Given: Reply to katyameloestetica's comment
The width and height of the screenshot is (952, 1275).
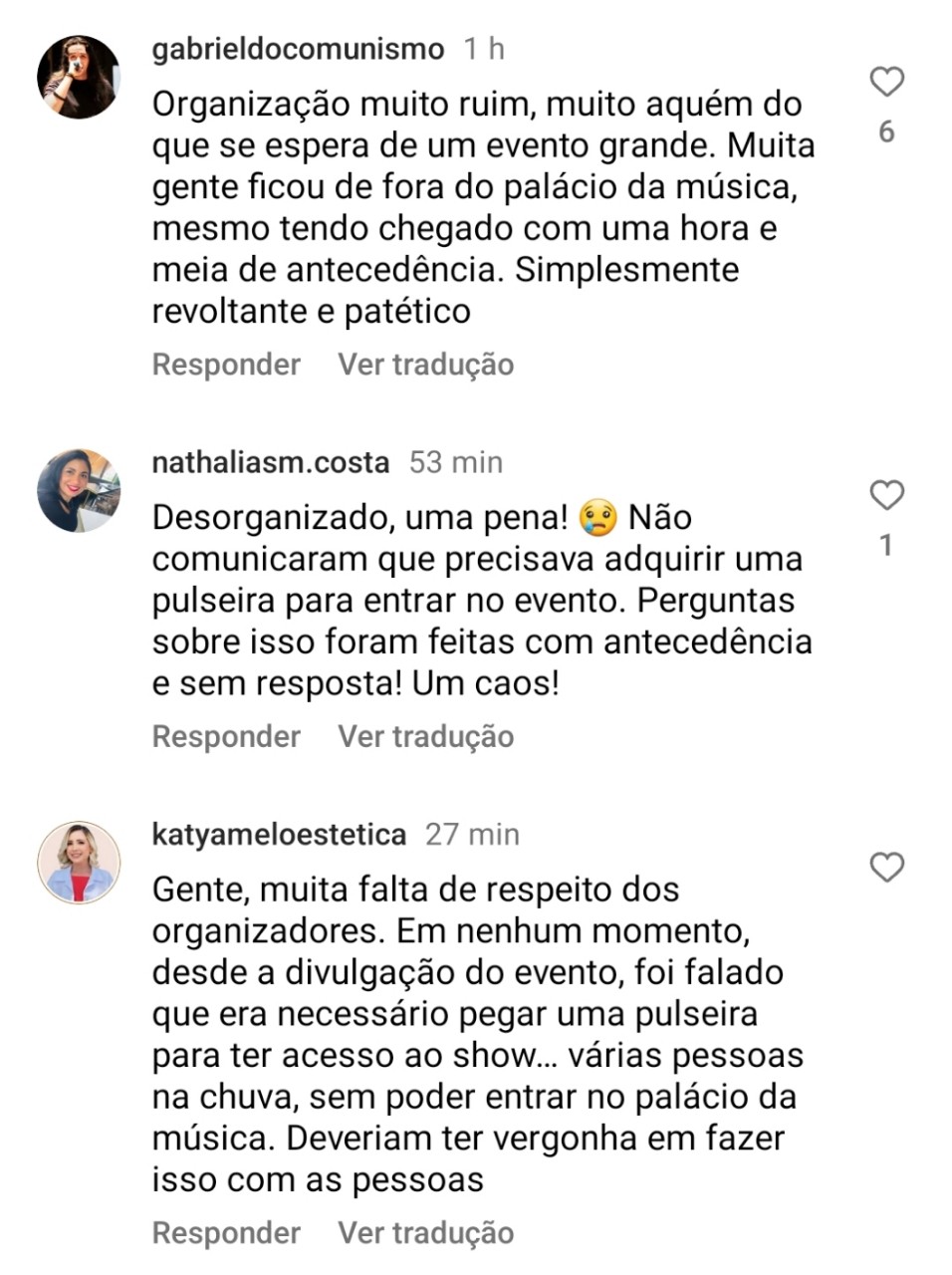Looking at the screenshot, I should click(226, 1233).
